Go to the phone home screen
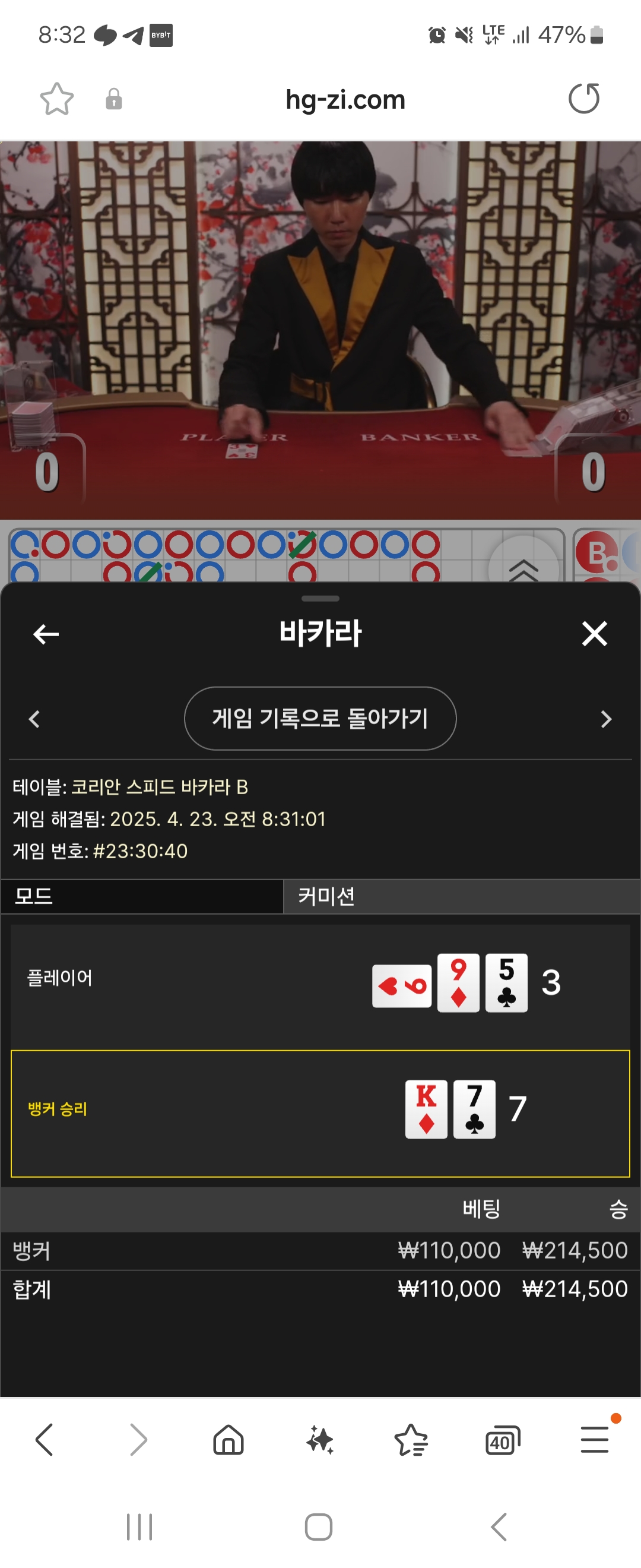The width and height of the screenshot is (641, 1568). 319,1527
